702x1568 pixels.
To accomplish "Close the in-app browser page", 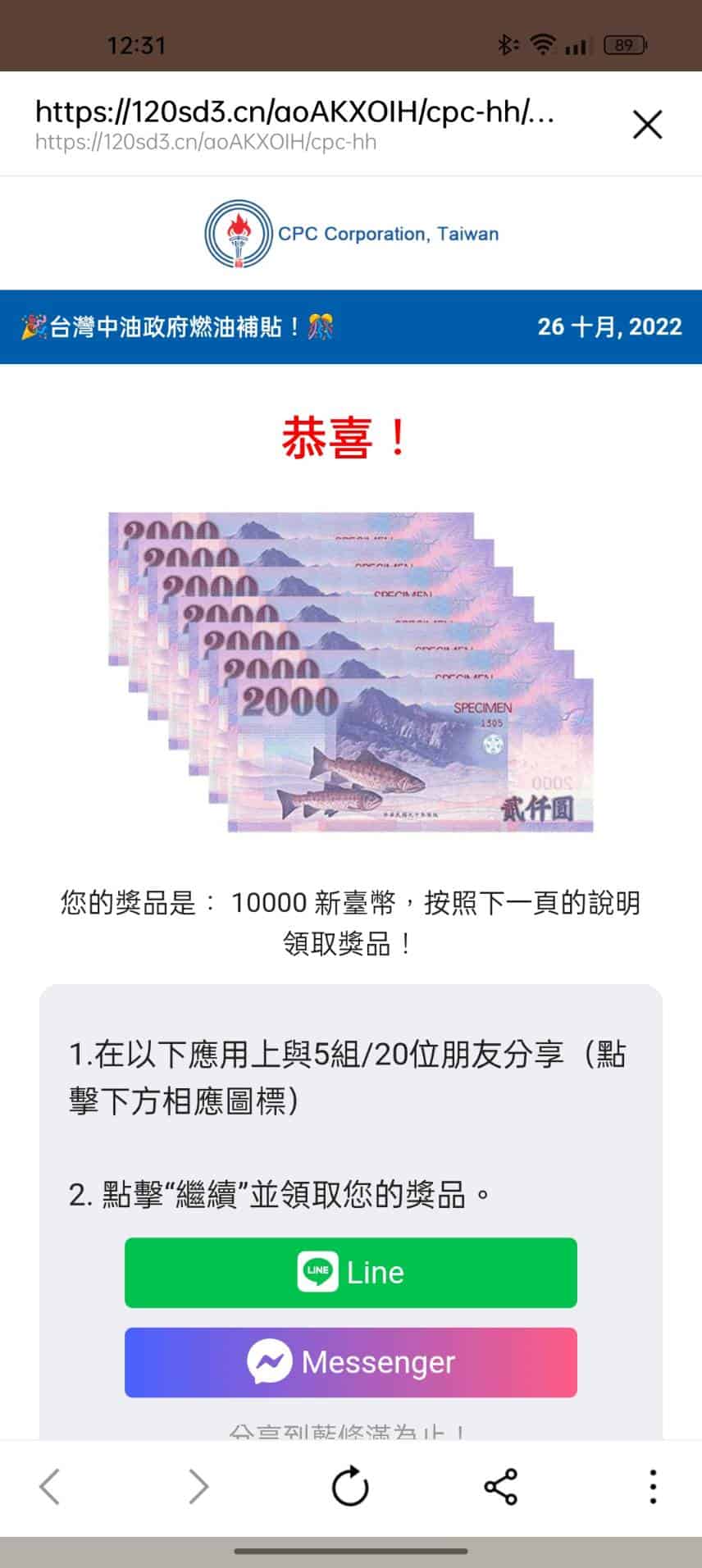I will click(647, 125).
